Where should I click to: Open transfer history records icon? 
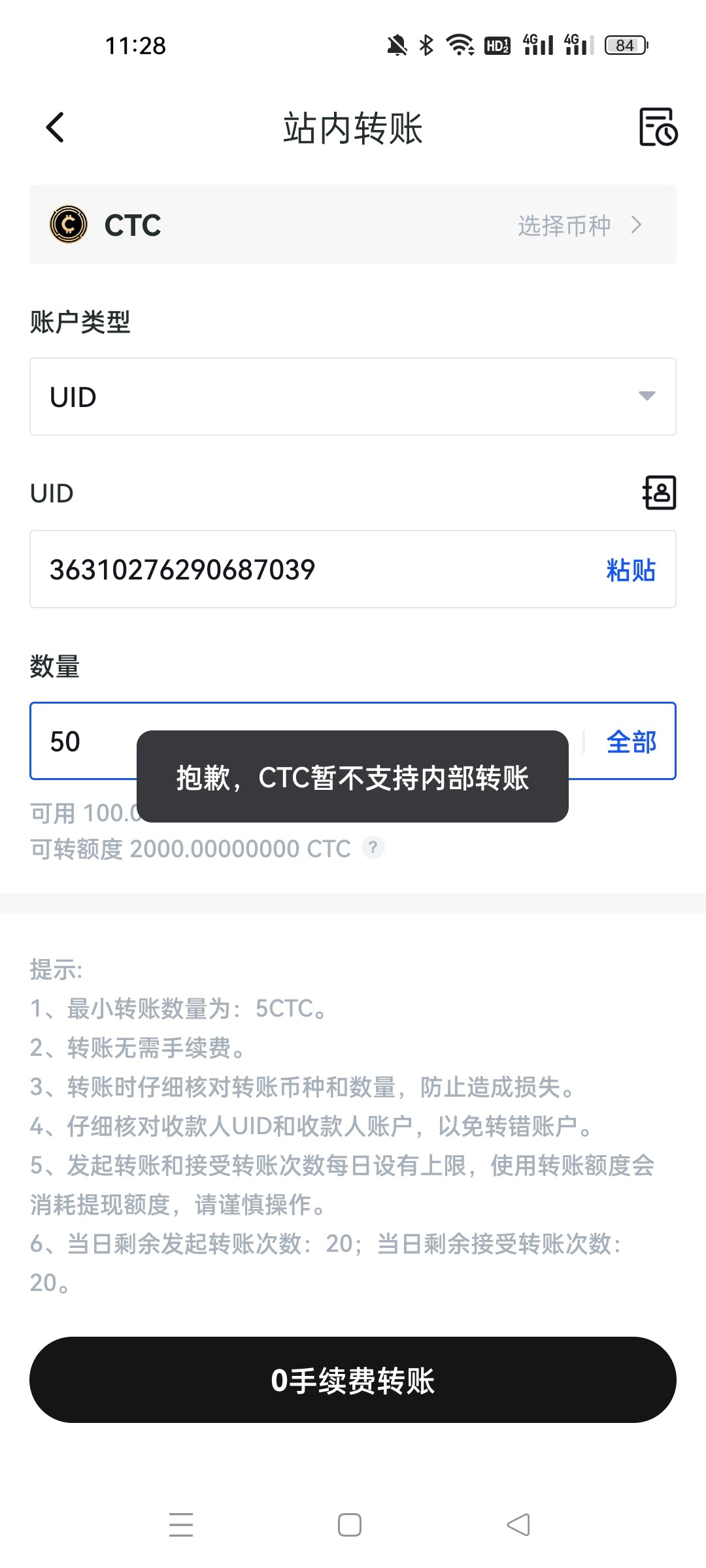(658, 127)
